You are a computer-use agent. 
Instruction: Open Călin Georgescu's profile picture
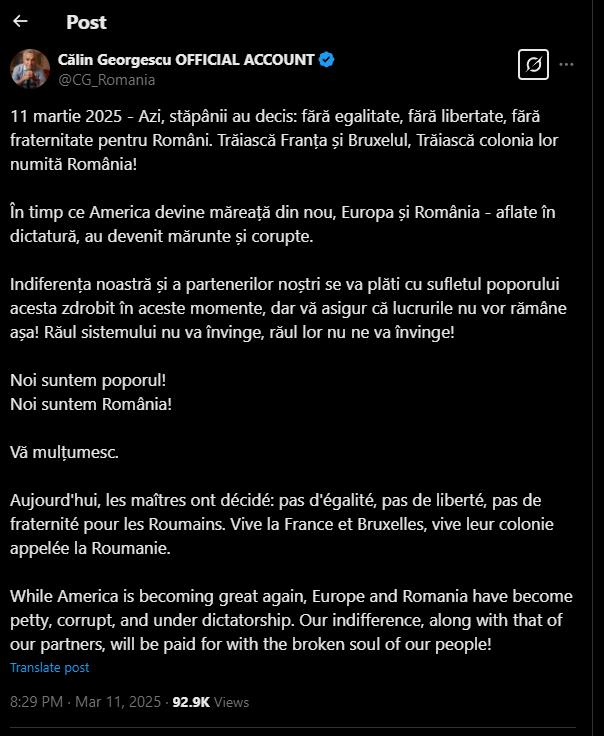point(30,69)
